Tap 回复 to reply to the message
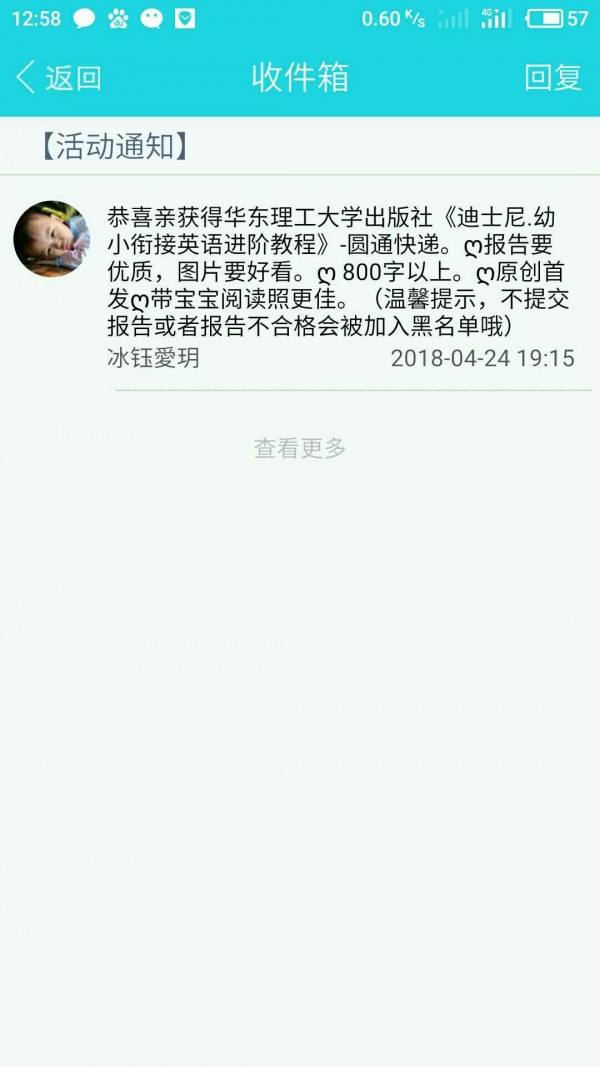This screenshot has width=600, height=1067. (553, 77)
